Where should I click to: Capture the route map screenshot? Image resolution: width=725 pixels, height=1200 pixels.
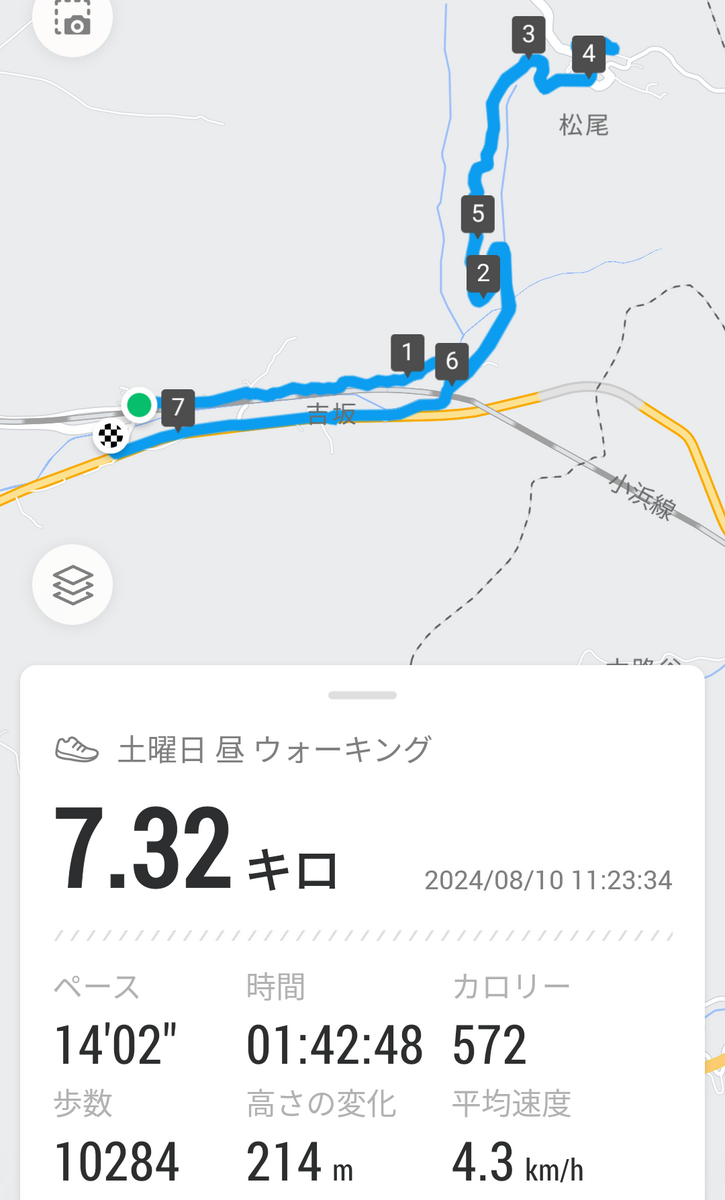point(72,19)
